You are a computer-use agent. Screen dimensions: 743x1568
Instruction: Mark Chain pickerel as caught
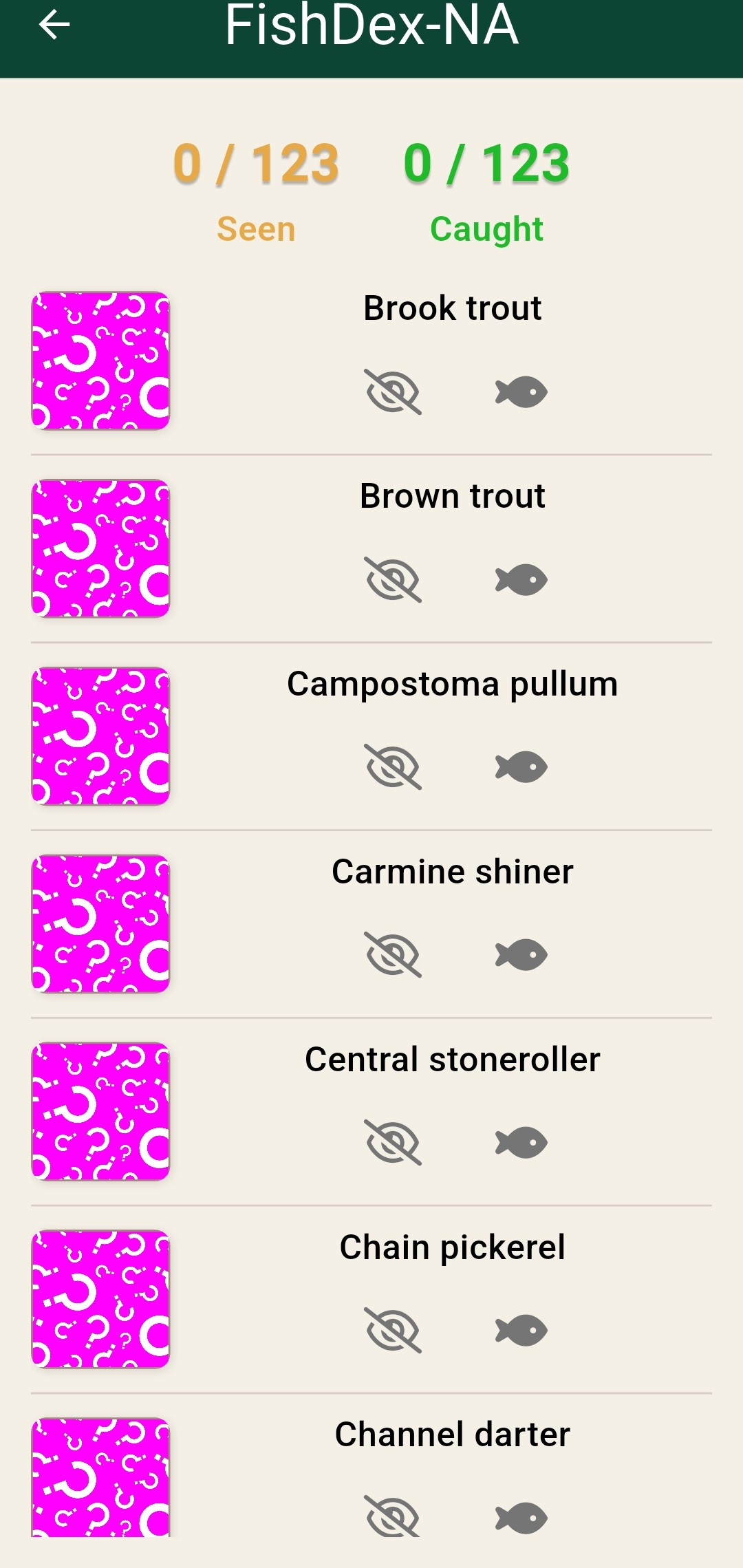coord(521,1330)
